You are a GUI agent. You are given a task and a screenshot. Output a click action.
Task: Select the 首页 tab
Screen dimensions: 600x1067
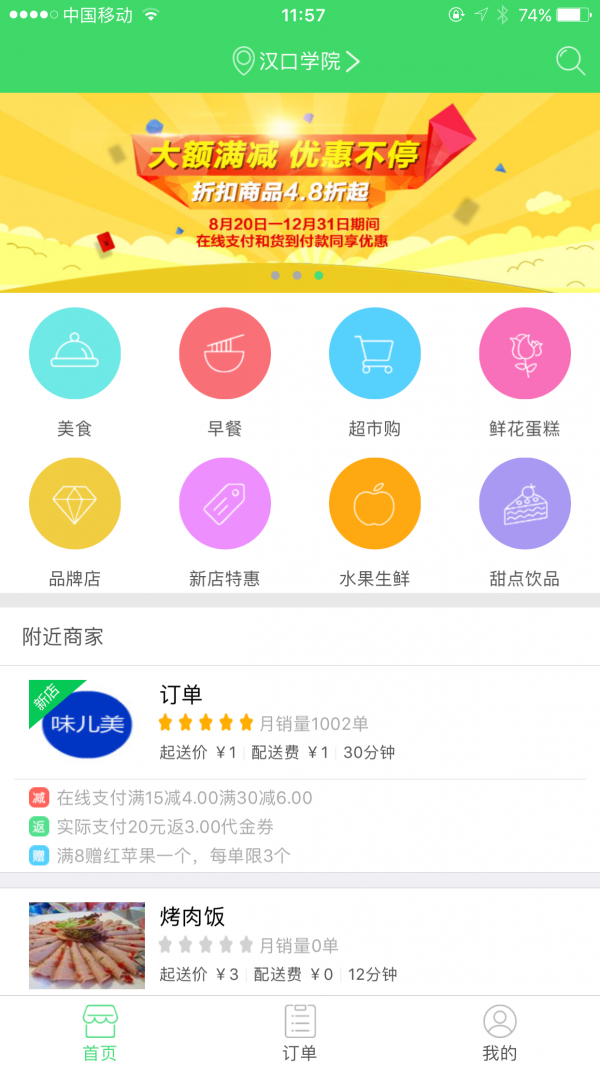click(x=99, y=1032)
